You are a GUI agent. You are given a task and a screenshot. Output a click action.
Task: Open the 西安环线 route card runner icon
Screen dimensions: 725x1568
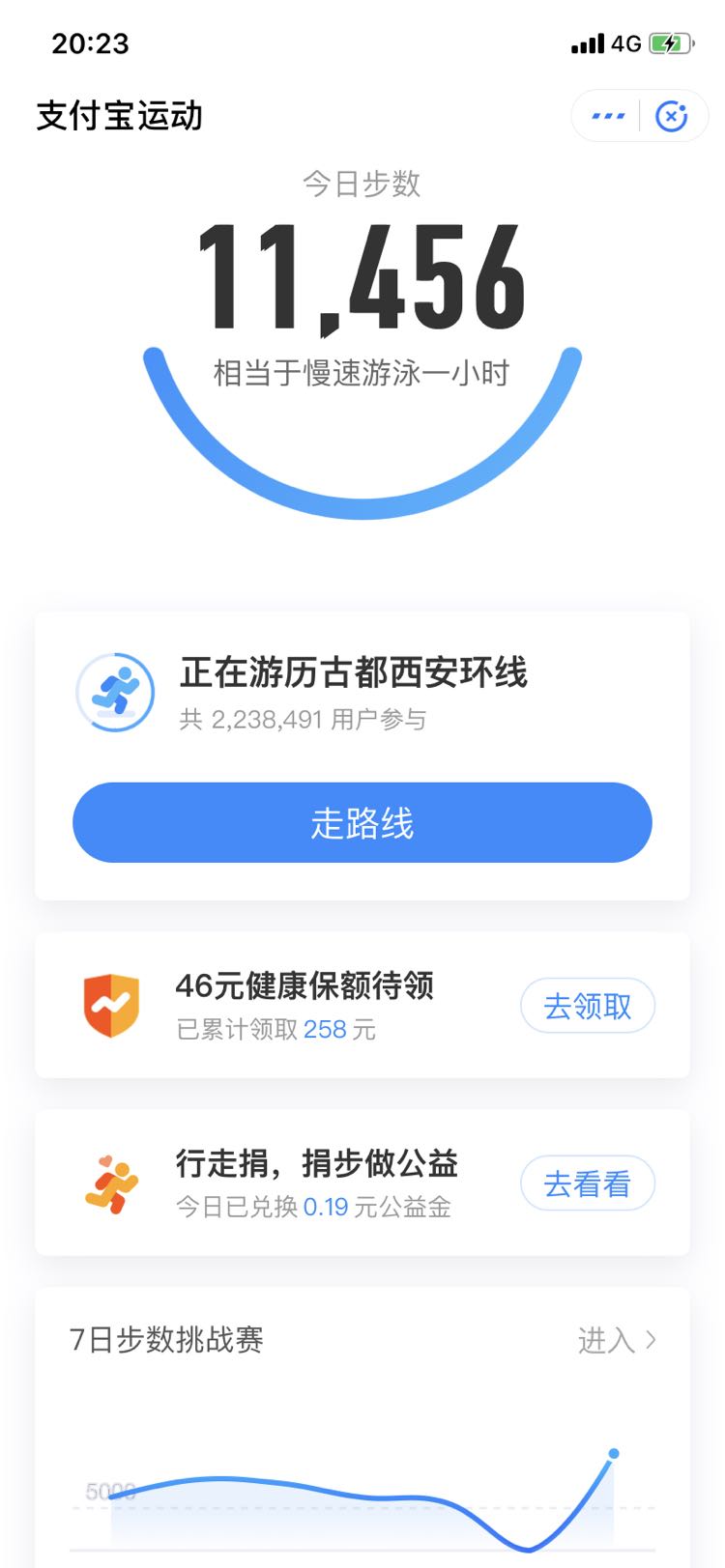[x=115, y=692]
